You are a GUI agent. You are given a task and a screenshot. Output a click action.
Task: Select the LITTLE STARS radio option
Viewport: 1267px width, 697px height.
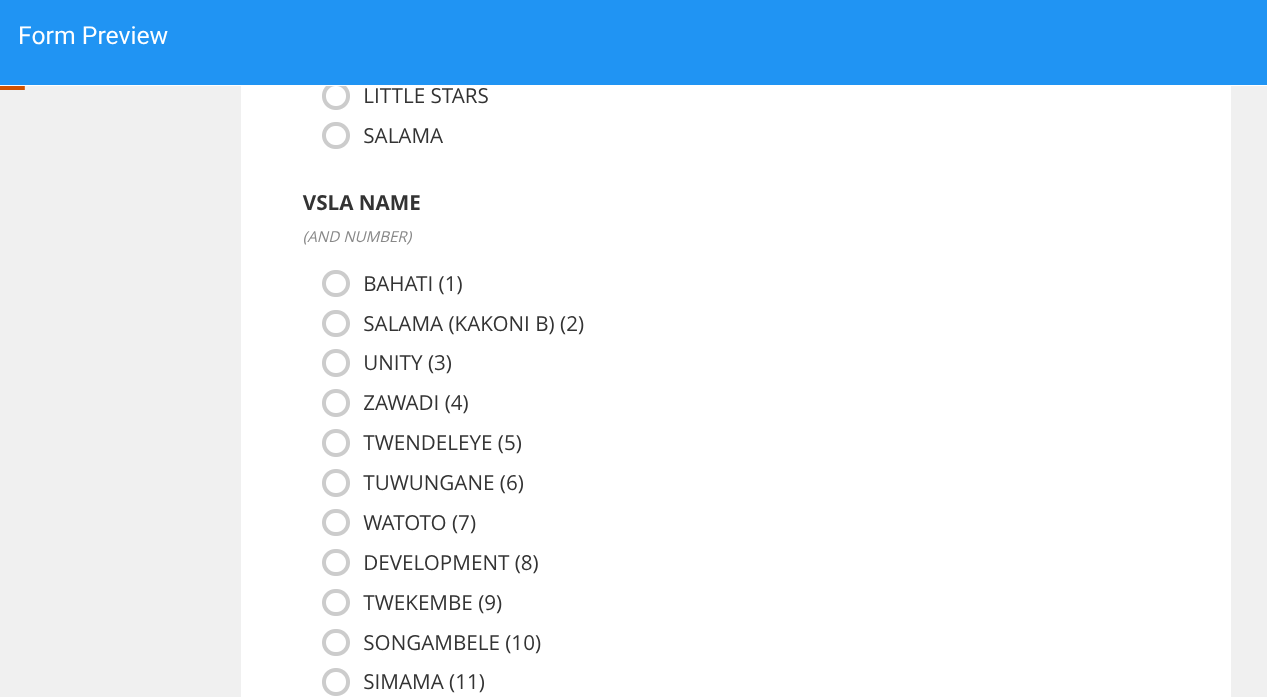point(336,97)
